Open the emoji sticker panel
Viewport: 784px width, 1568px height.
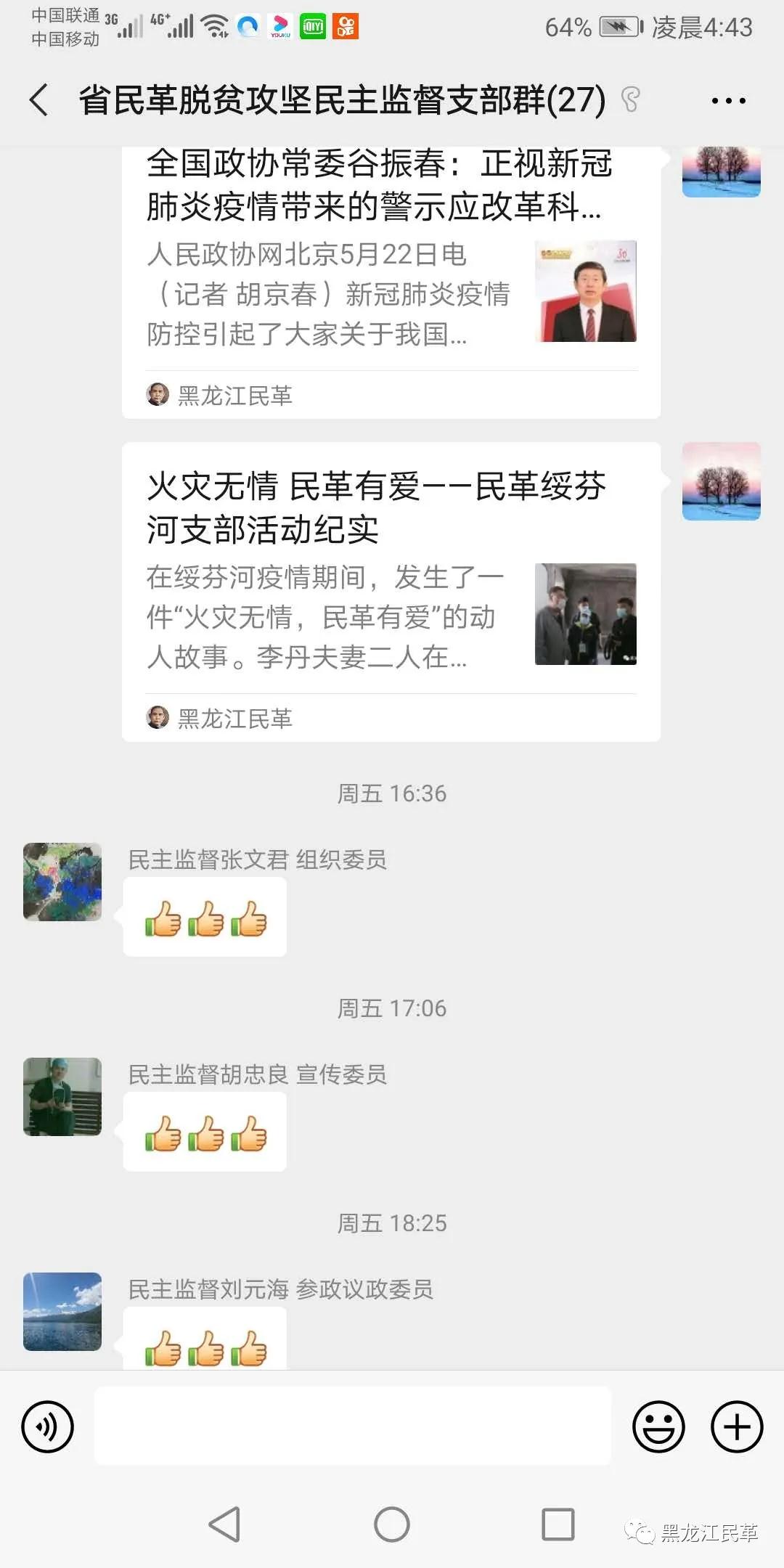(x=658, y=1426)
